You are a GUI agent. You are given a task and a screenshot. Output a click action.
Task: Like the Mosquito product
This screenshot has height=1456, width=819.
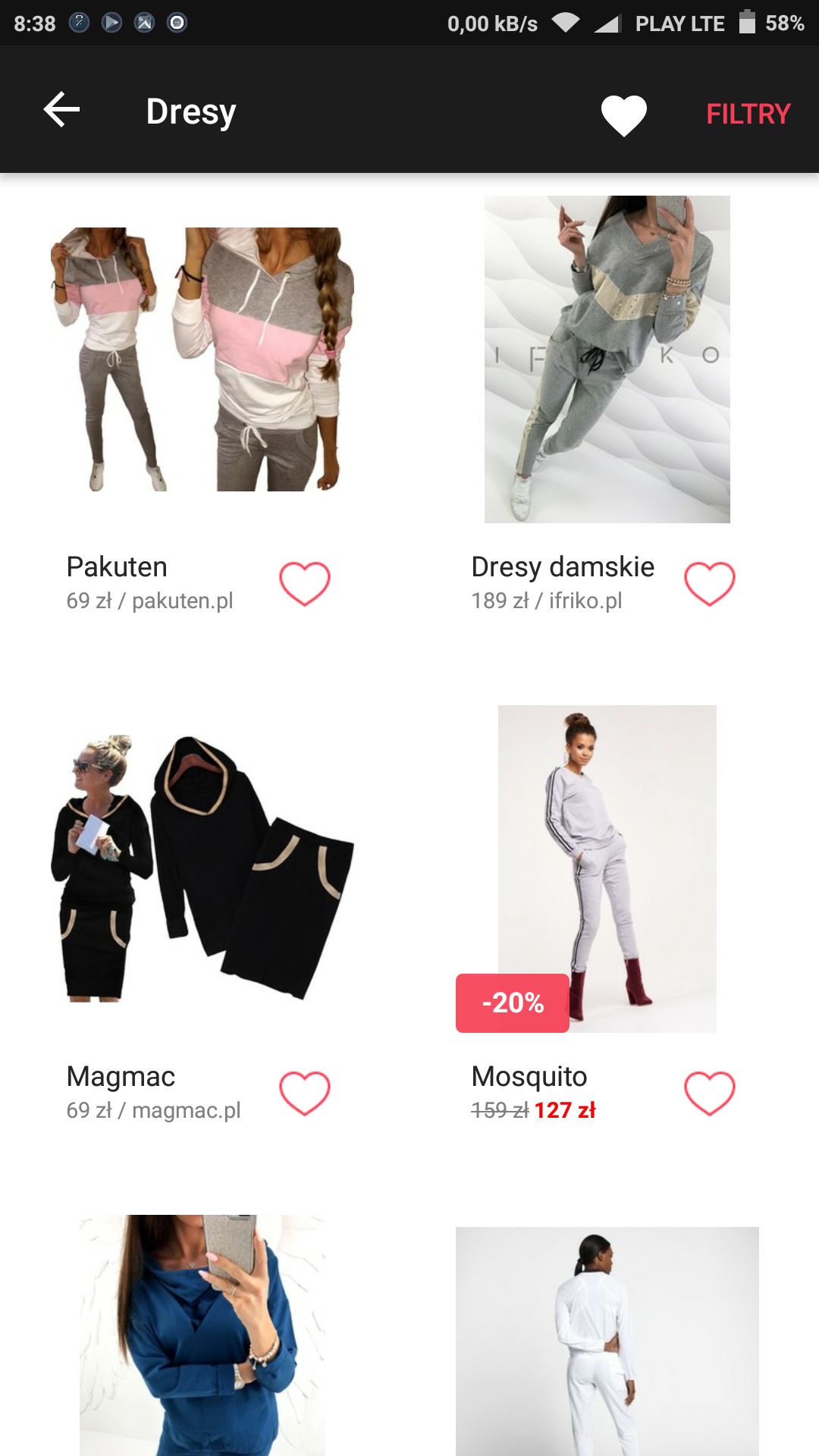pos(710,1093)
